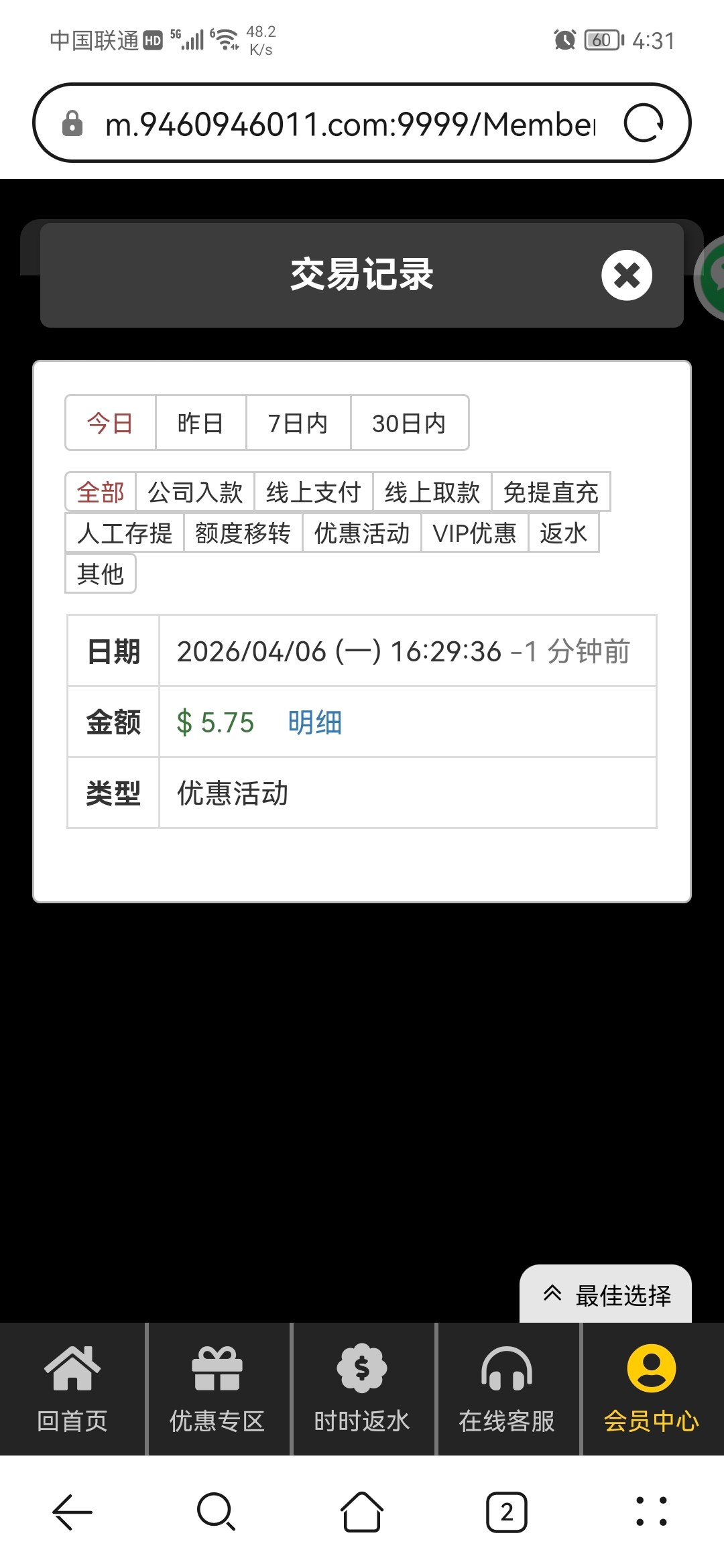This screenshot has height=1568, width=724.
Task: Open 时时返水 in the bottom bar
Action: [362, 1390]
